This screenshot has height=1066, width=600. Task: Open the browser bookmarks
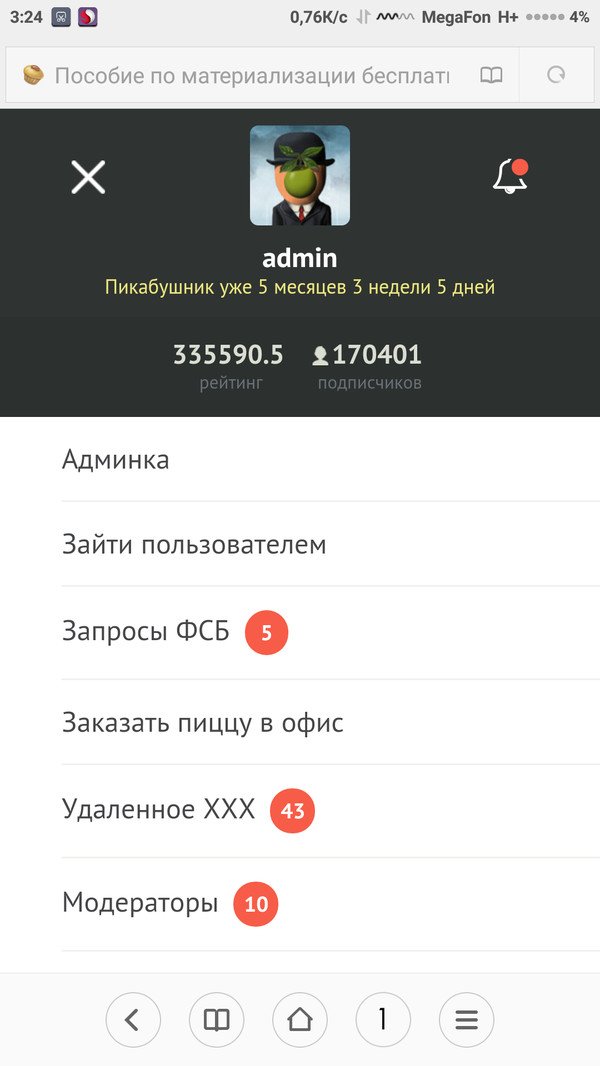(216, 1019)
